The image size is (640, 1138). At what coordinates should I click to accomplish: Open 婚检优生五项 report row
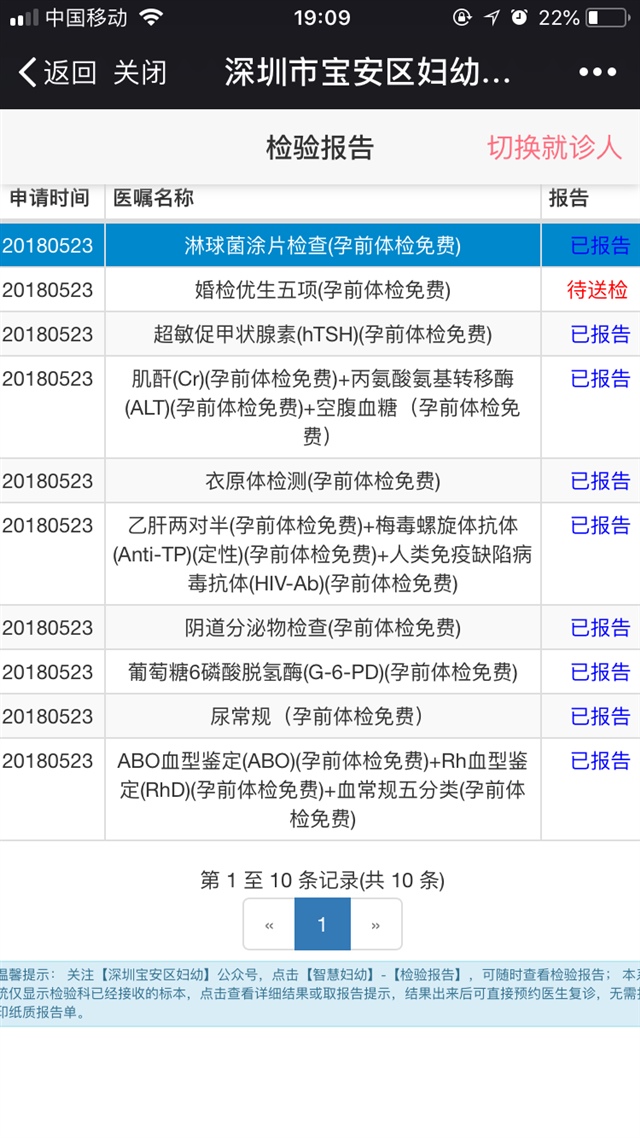pyautogui.click(x=322, y=290)
